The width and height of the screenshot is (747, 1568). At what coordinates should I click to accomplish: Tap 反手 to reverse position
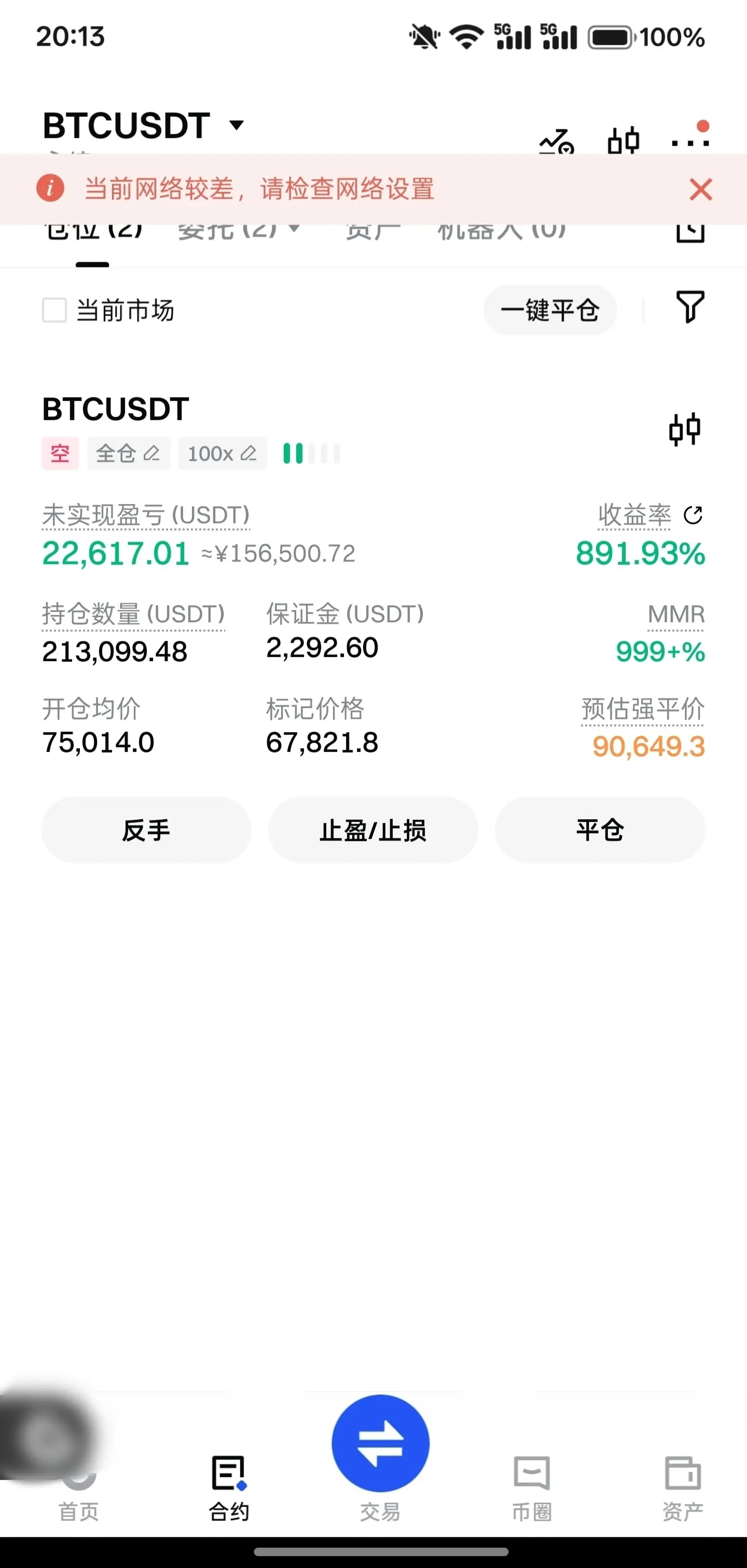pyautogui.click(x=146, y=830)
